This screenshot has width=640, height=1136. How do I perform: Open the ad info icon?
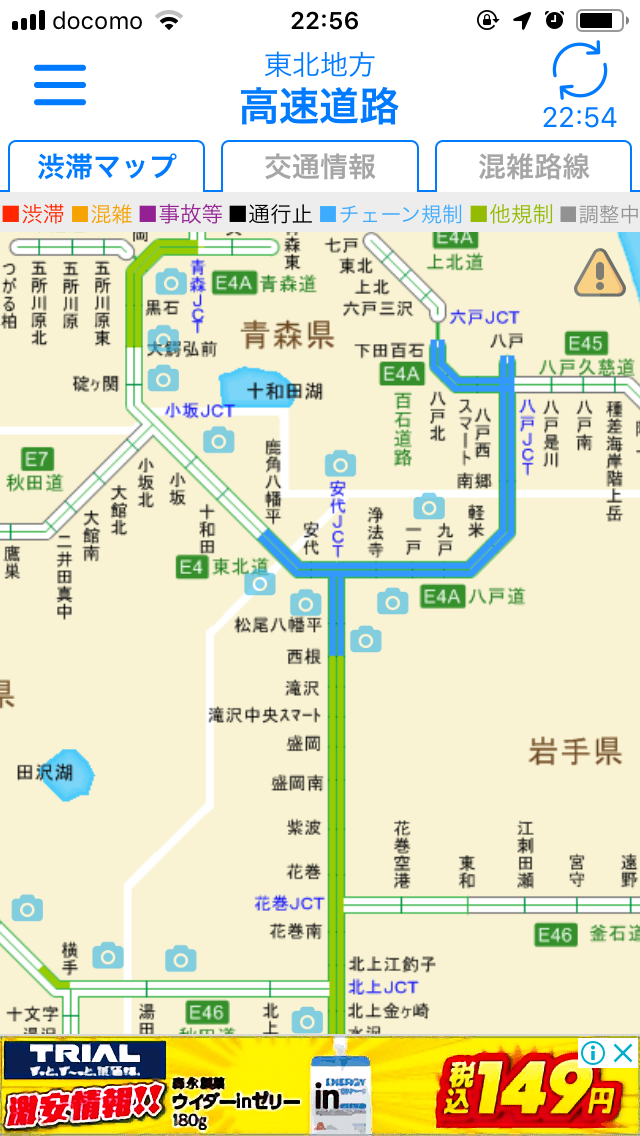coord(593,1053)
